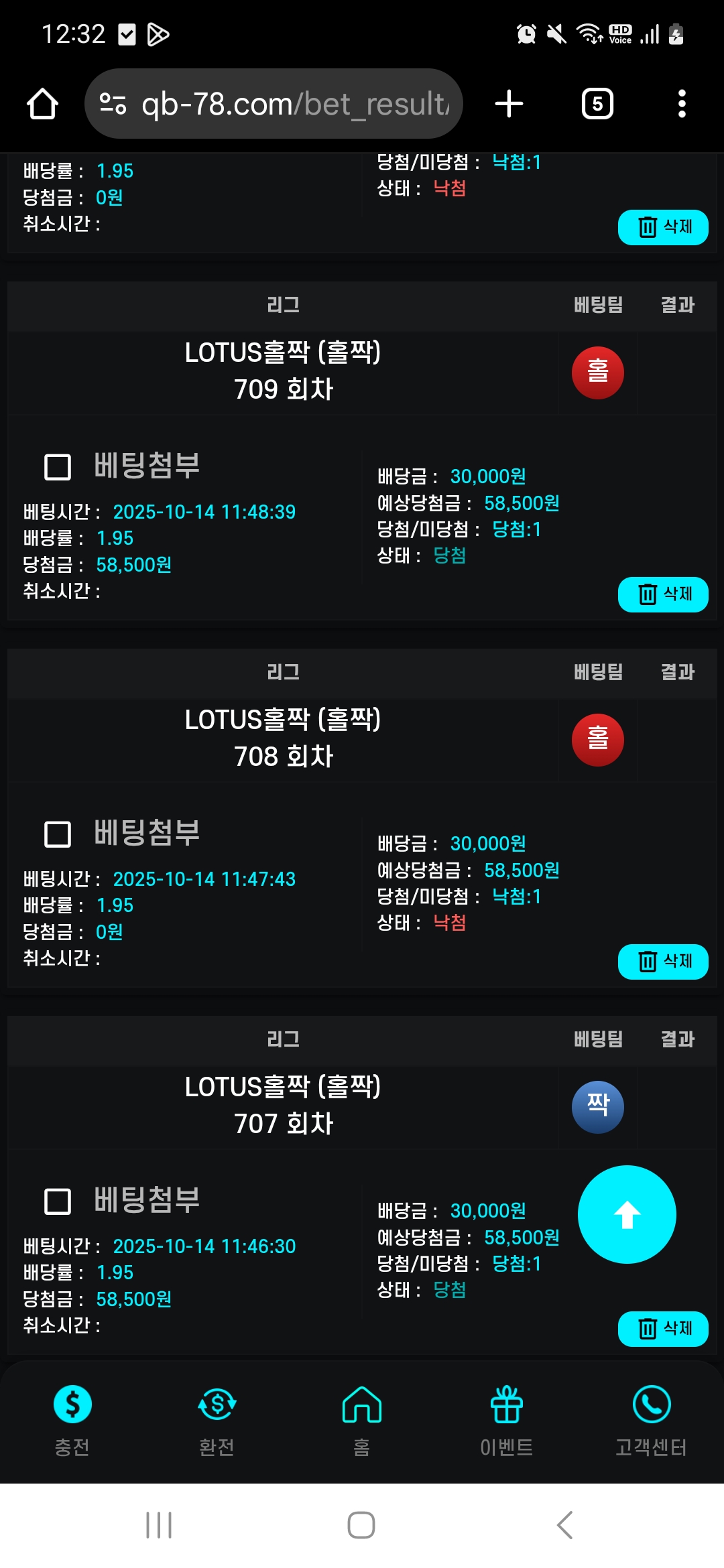Image resolution: width=724 pixels, height=1568 pixels.
Task: Tap the system back button
Action: [564, 1526]
